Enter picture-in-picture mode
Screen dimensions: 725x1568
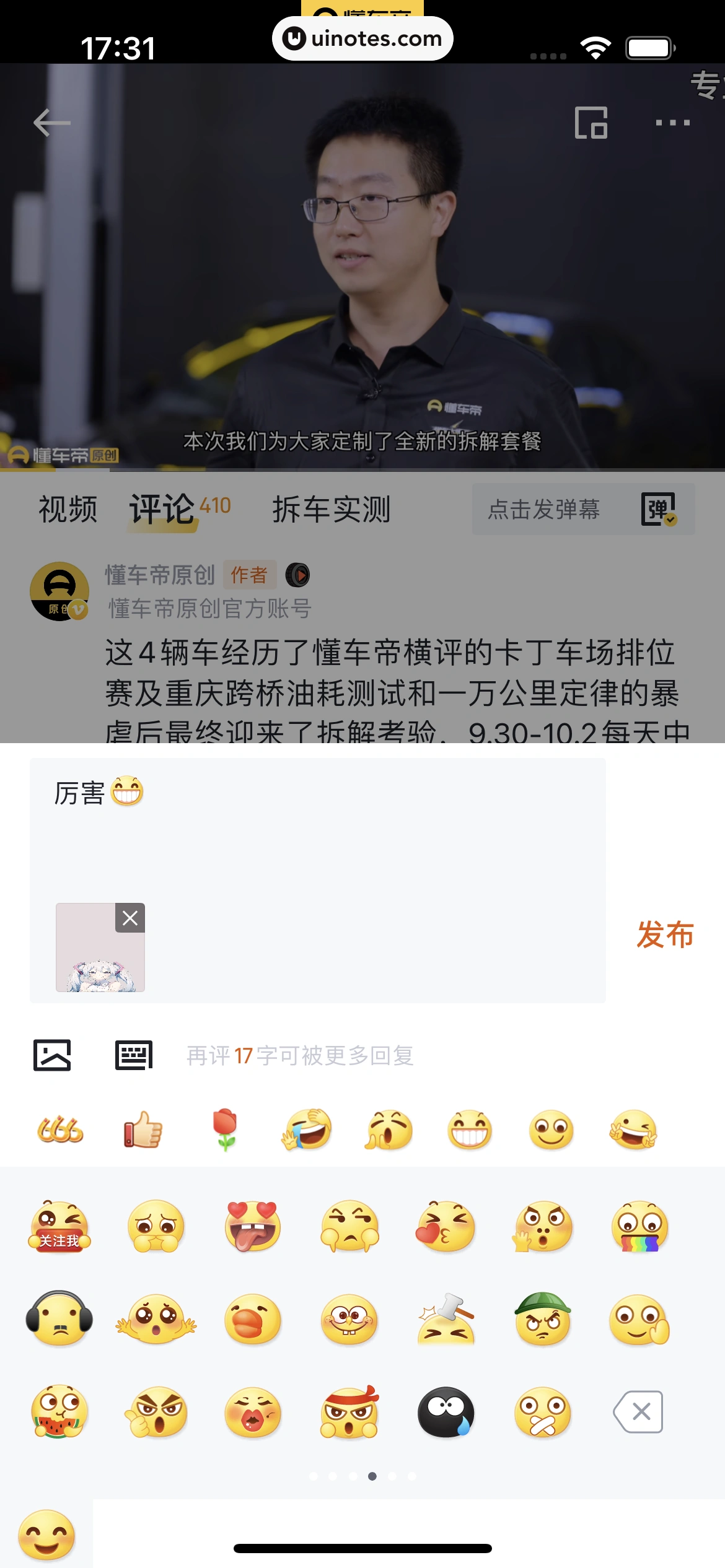pos(591,123)
